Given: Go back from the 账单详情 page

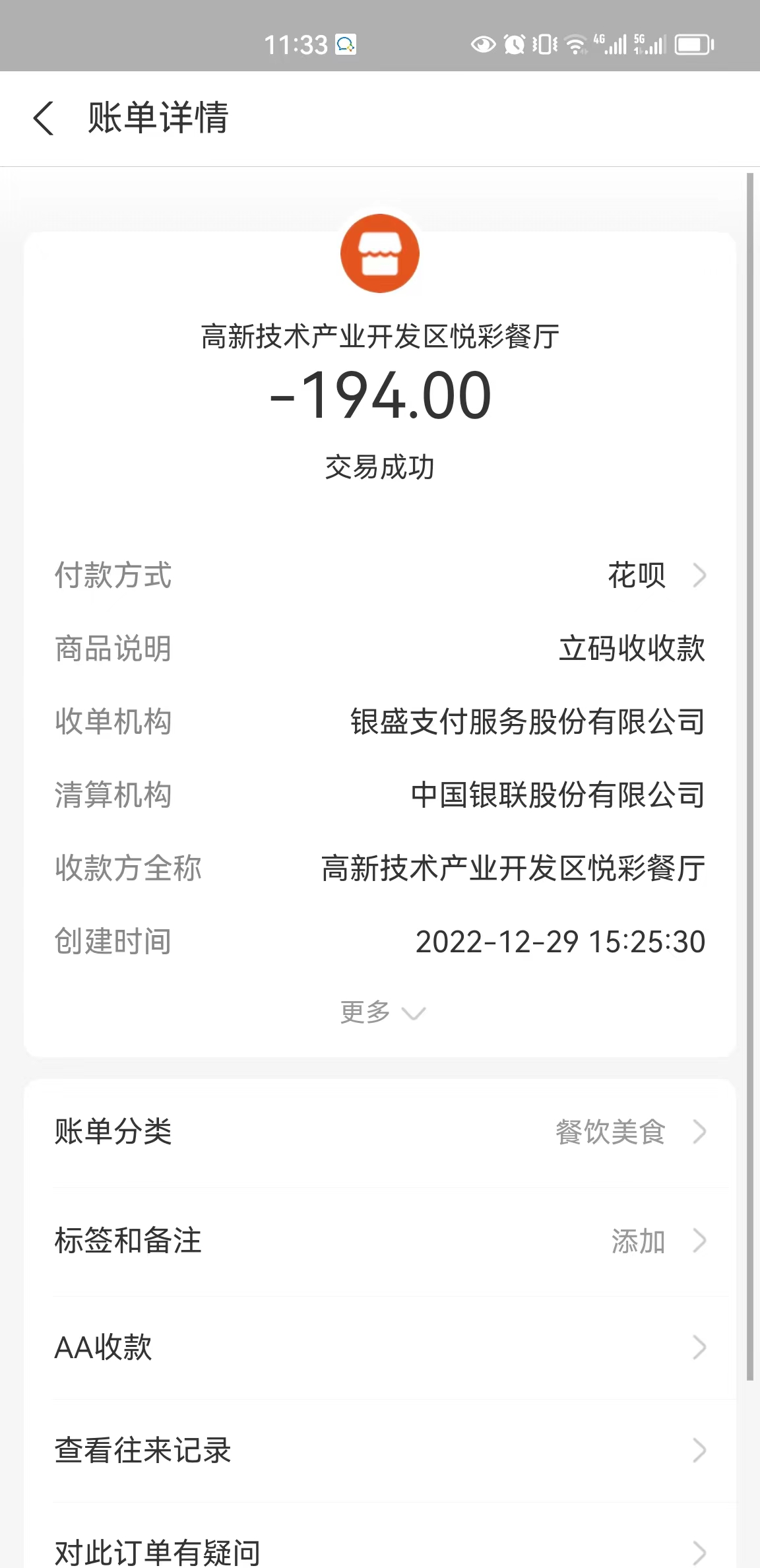Looking at the screenshot, I should [44, 119].
